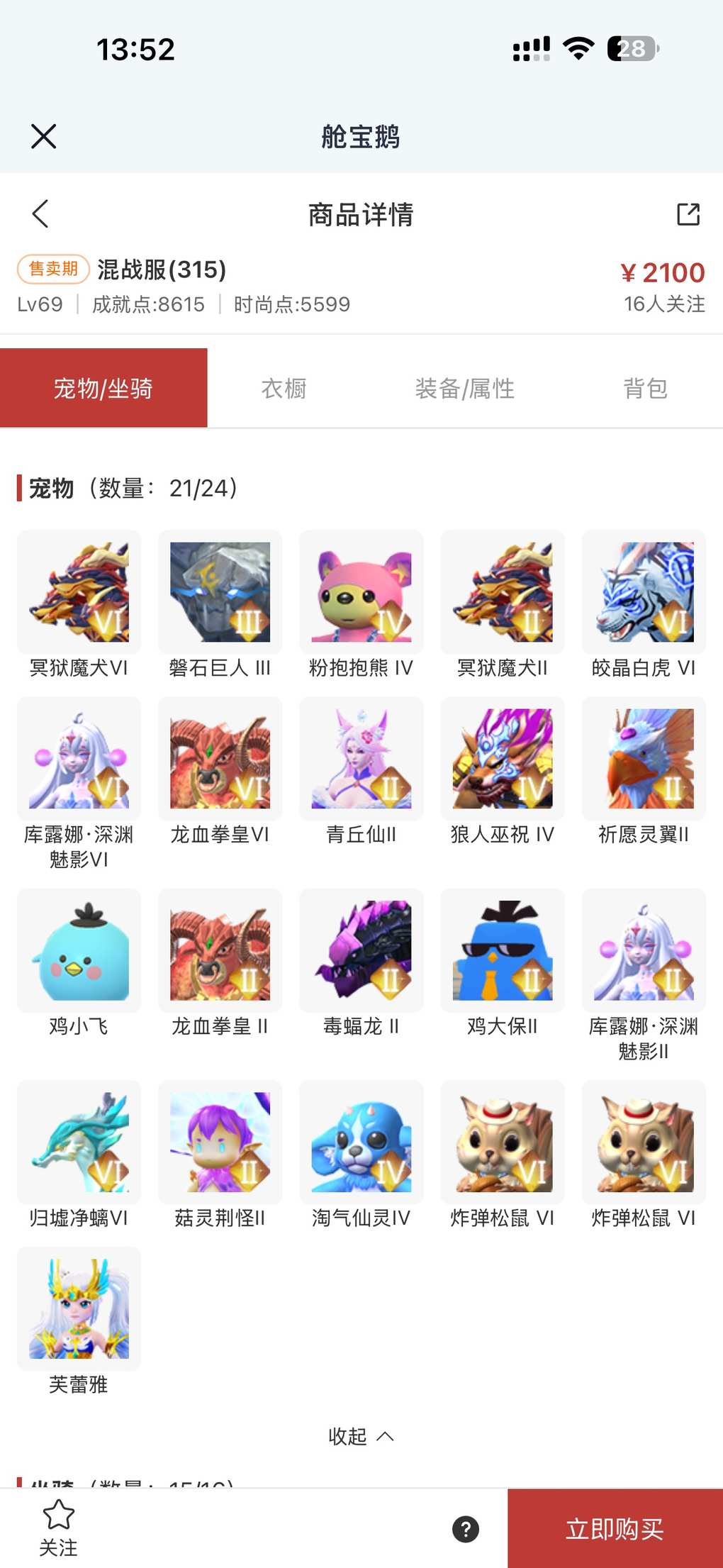Screen dimensions: 723x1568
Task: View pet 磐石巨人 III
Action: (220, 593)
